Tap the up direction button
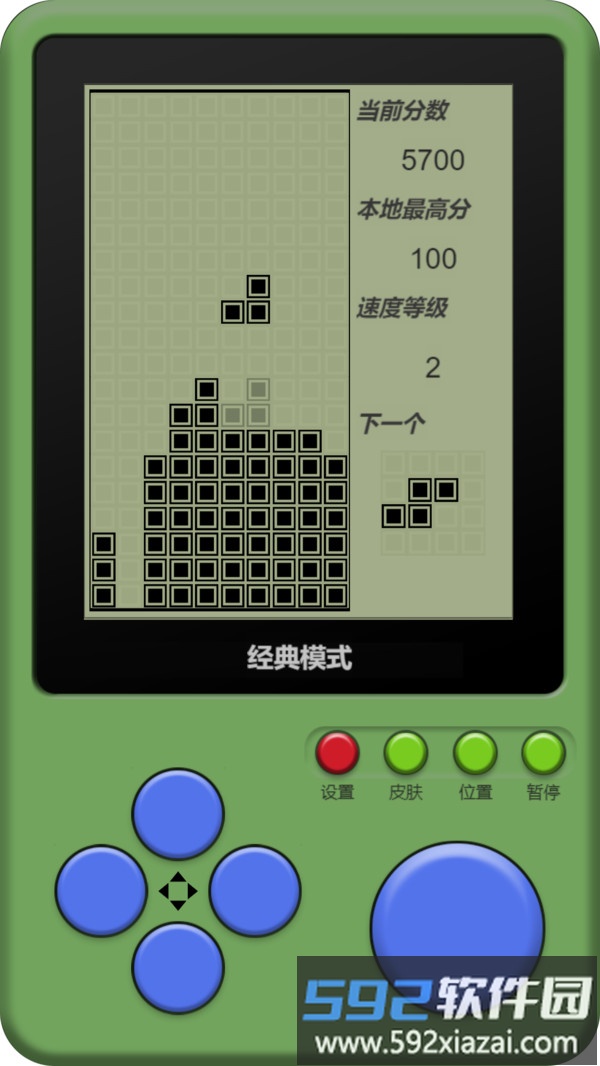This screenshot has width=600, height=1066. pos(178,814)
